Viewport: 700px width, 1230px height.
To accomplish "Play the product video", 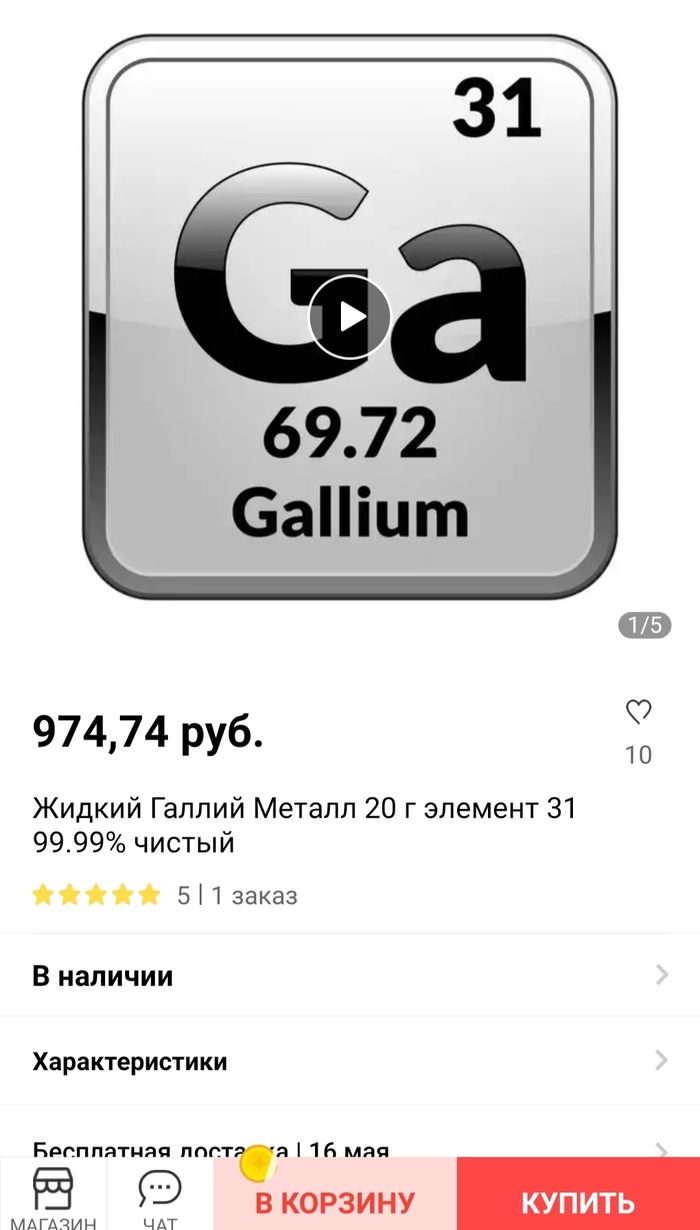I will [x=349, y=317].
